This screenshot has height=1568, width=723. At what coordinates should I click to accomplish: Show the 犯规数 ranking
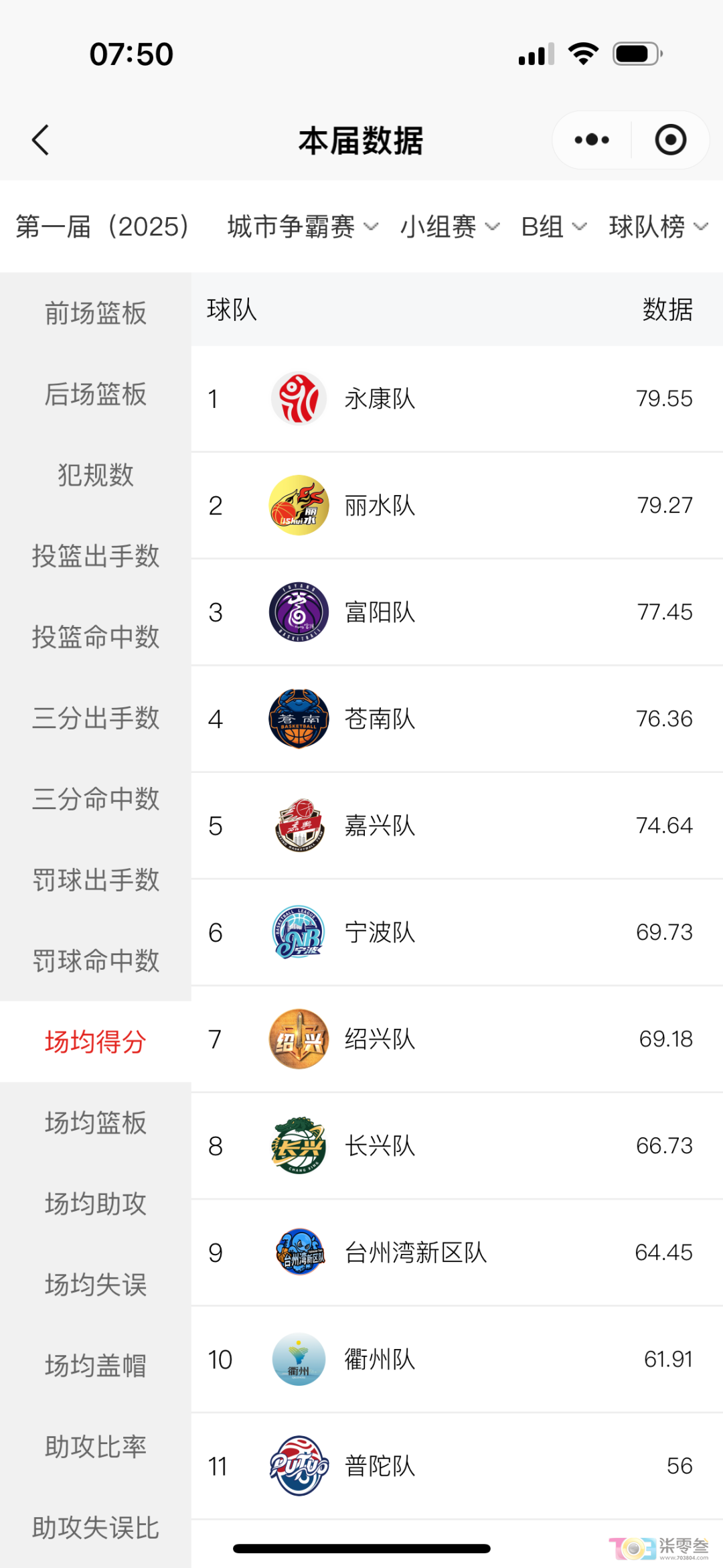[x=96, y=475]
